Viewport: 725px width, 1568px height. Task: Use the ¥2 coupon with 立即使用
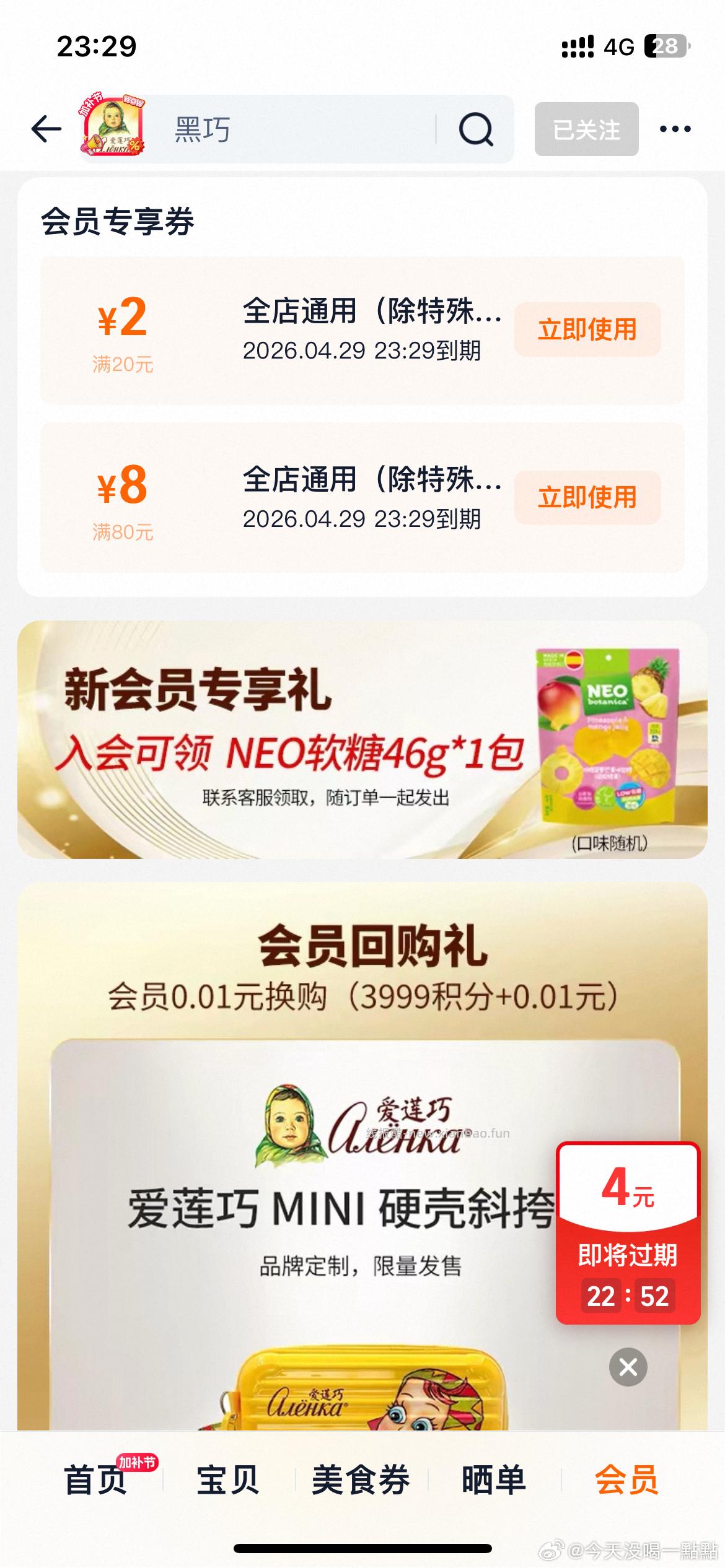pyautogui.click(x=587, y=329)
